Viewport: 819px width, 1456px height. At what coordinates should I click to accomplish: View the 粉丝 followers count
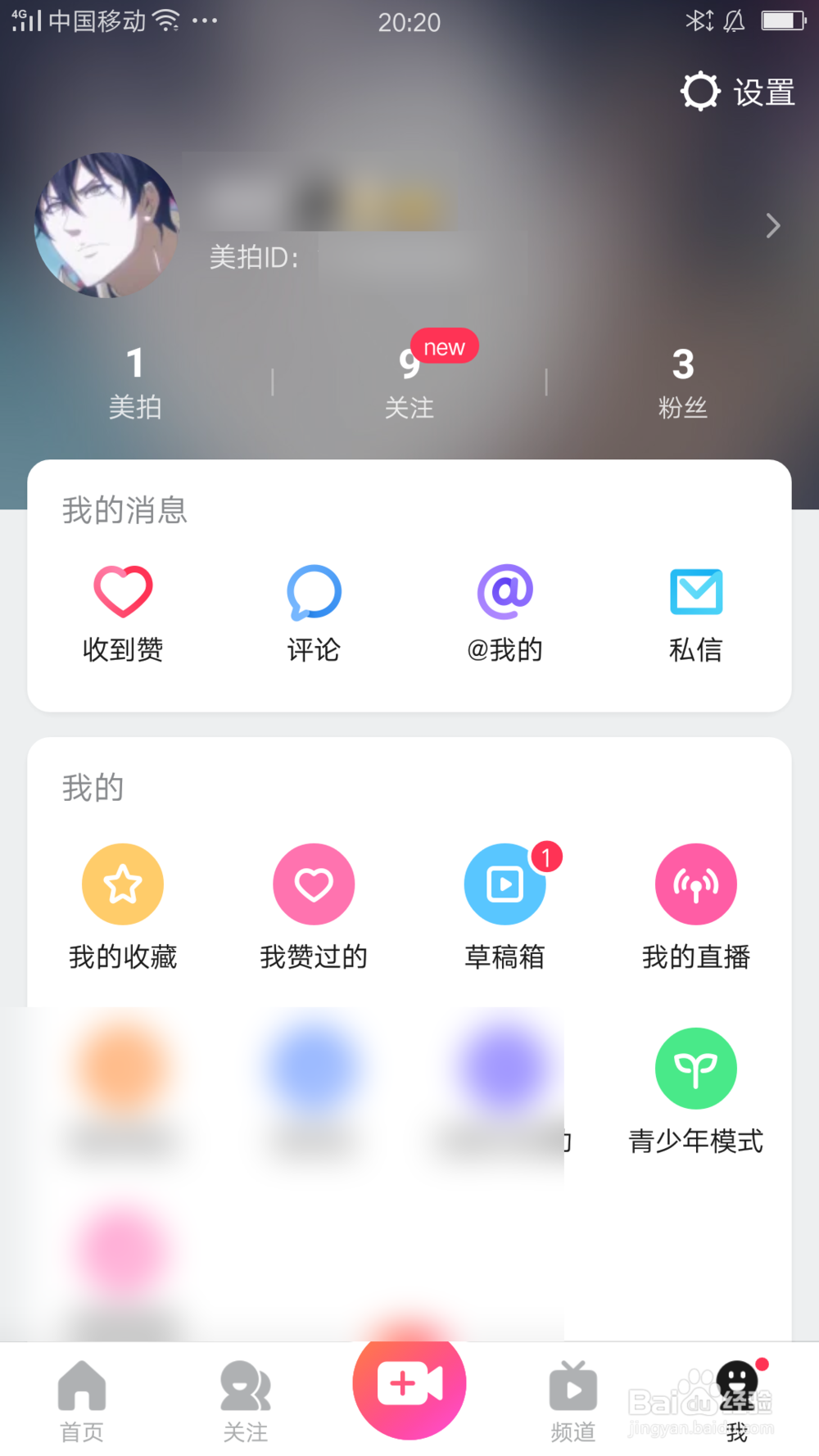682,381
